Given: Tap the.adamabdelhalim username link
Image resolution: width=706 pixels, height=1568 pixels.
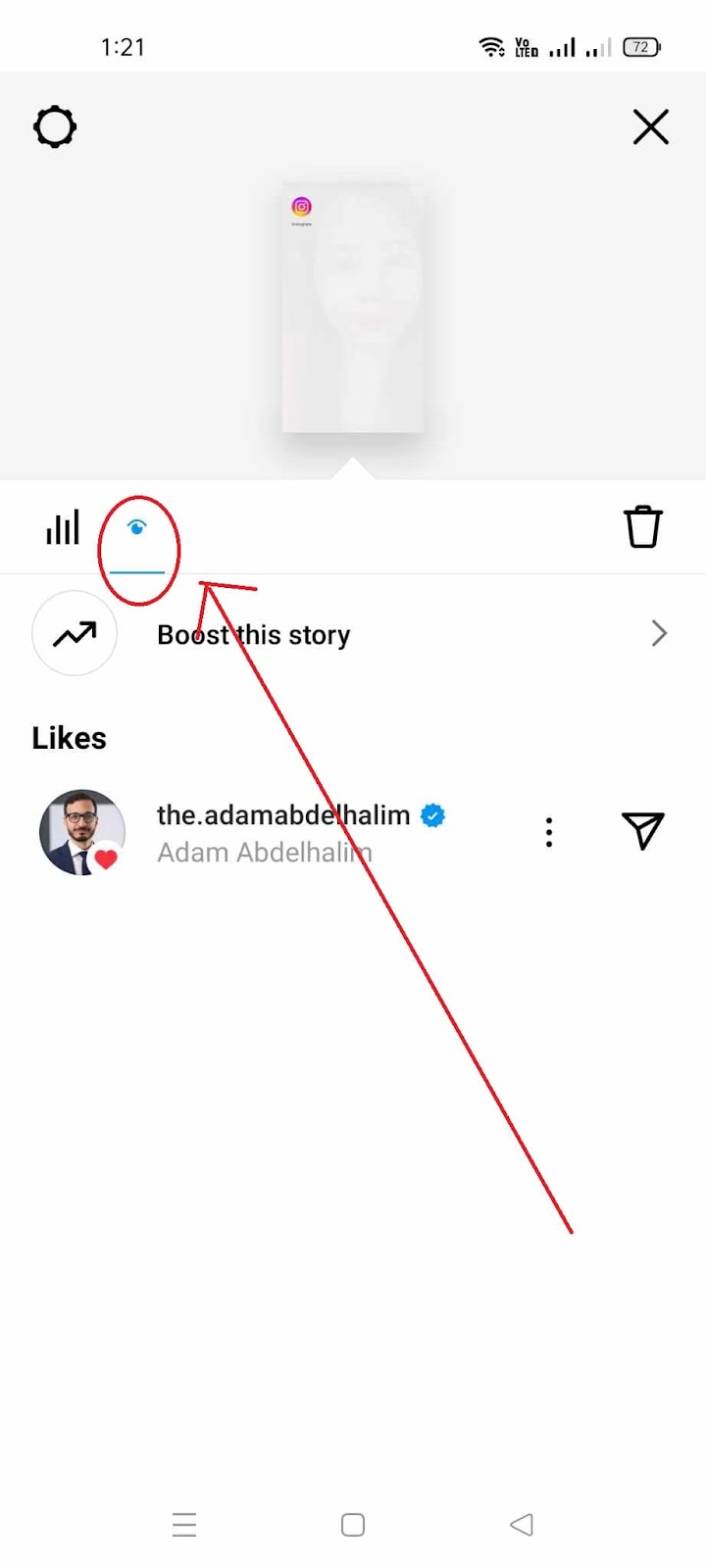Looking at the screenshot, I should tap(283, 814).
